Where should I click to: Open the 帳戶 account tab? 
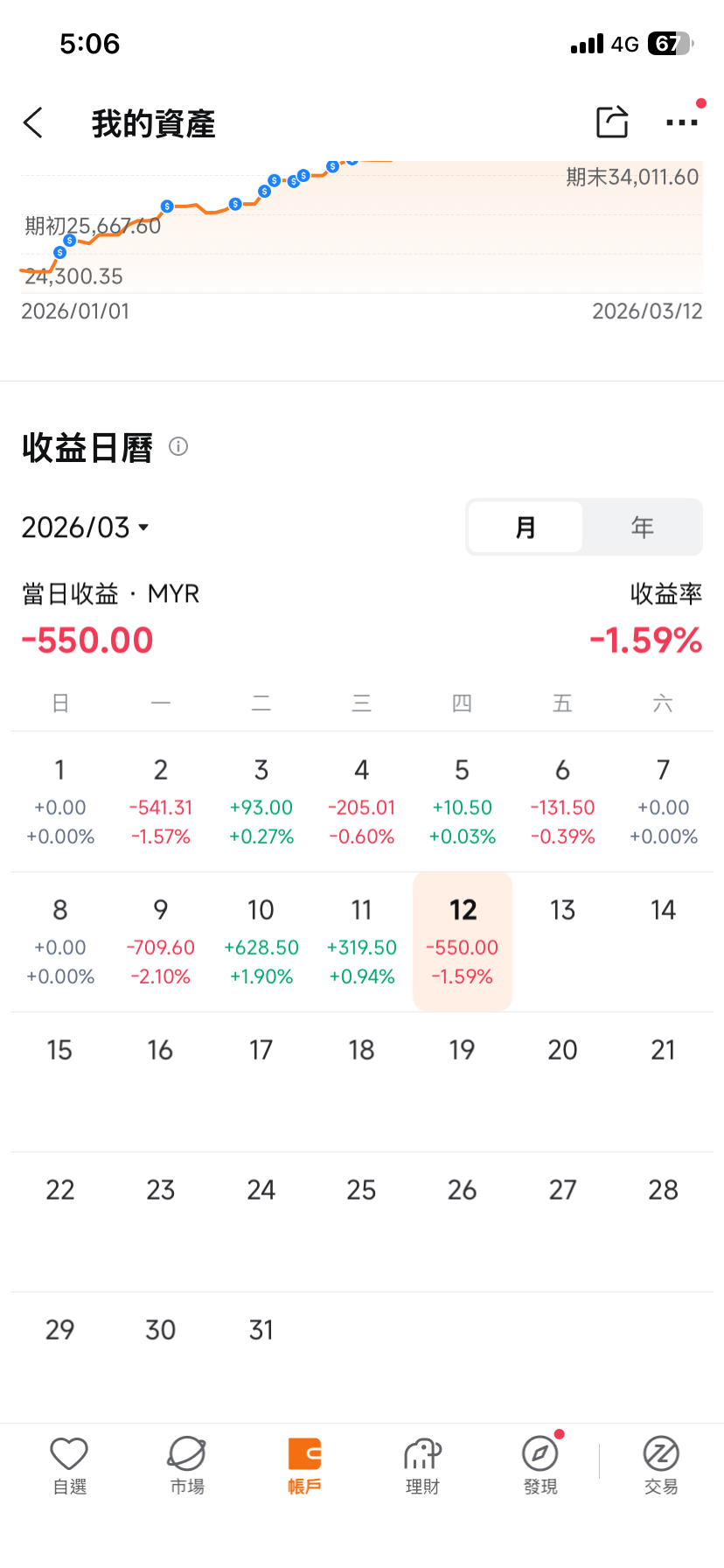[x=305, y=1466]
